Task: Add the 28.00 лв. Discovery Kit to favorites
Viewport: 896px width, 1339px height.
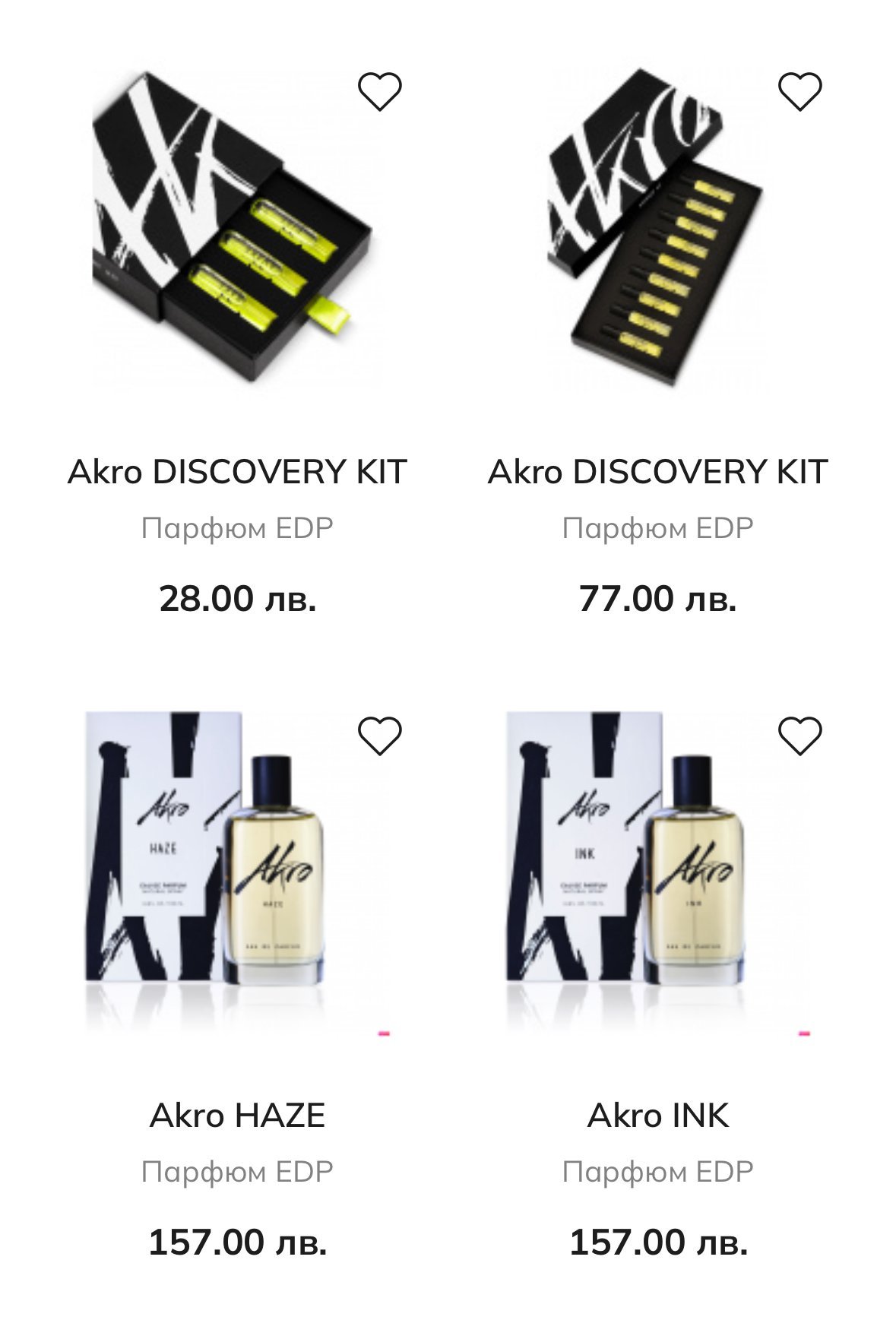Action: (x=379, y=92)
